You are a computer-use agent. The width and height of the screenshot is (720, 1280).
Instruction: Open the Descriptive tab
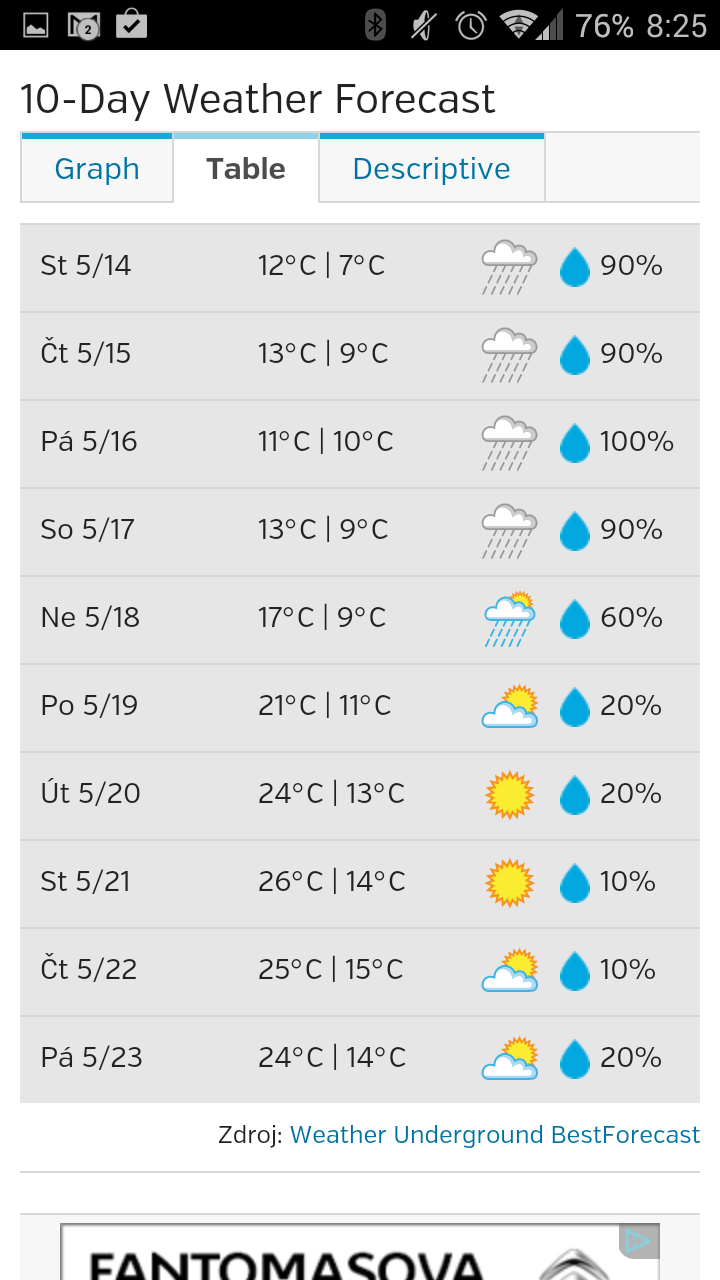click(432, 168)
